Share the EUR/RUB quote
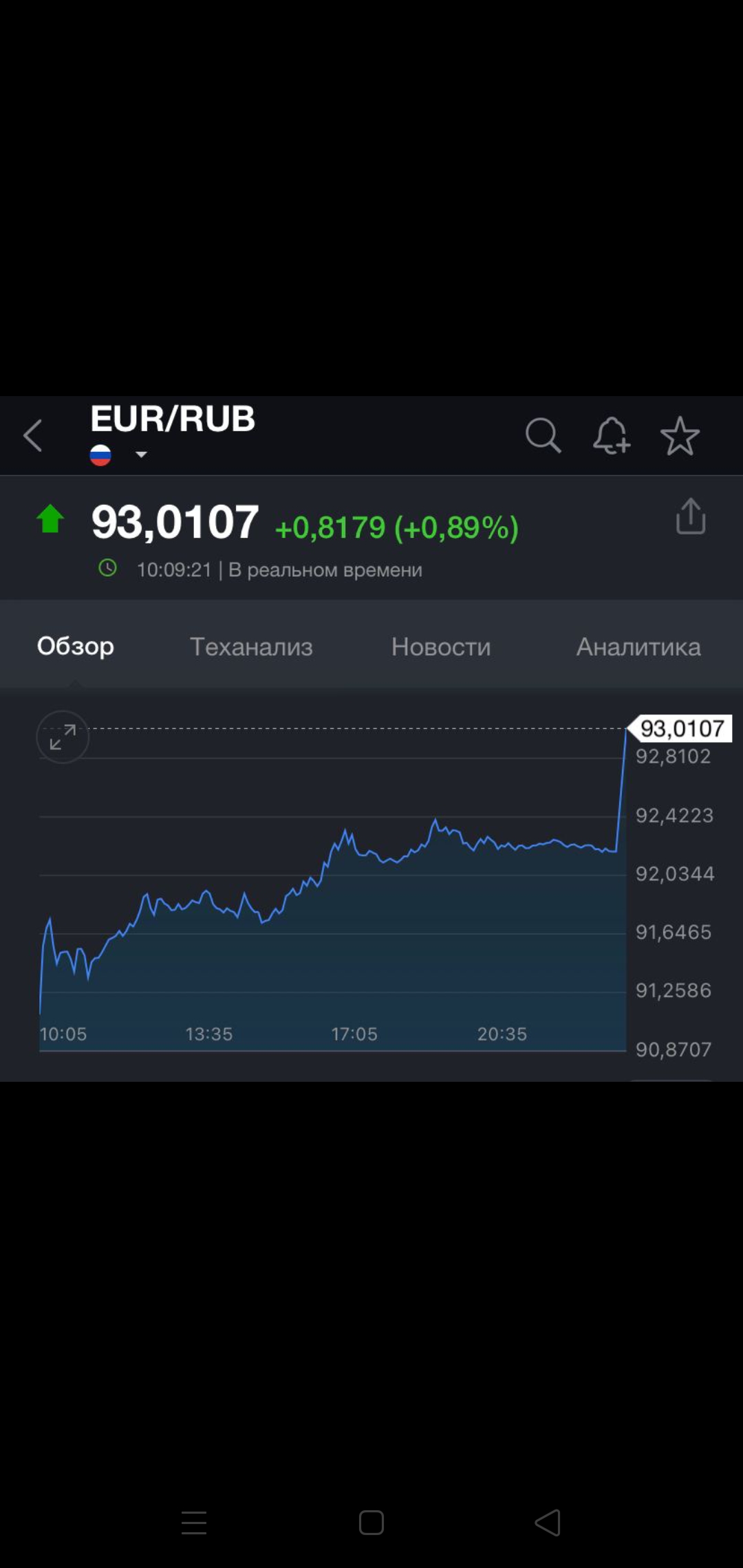This screenshot has height=1568, width=743. [691, 516]
